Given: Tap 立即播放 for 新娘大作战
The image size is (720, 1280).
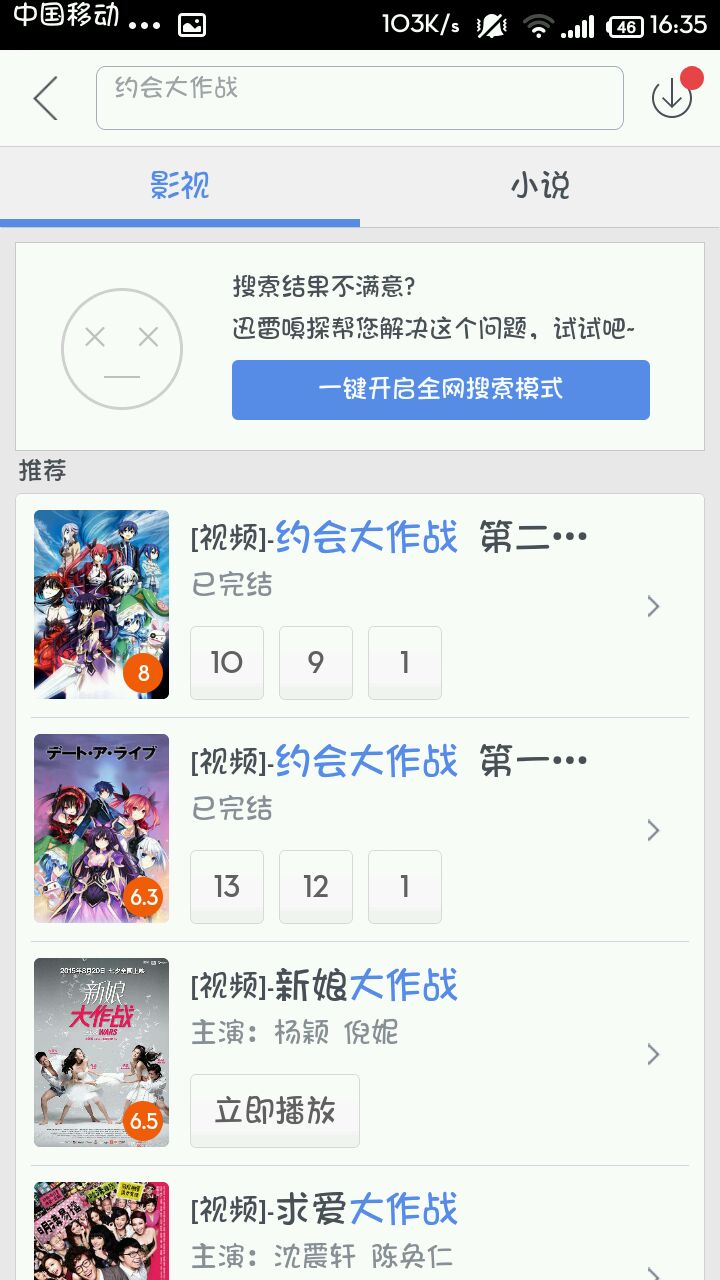Looking at the screenshot, I should (275, 1110).
